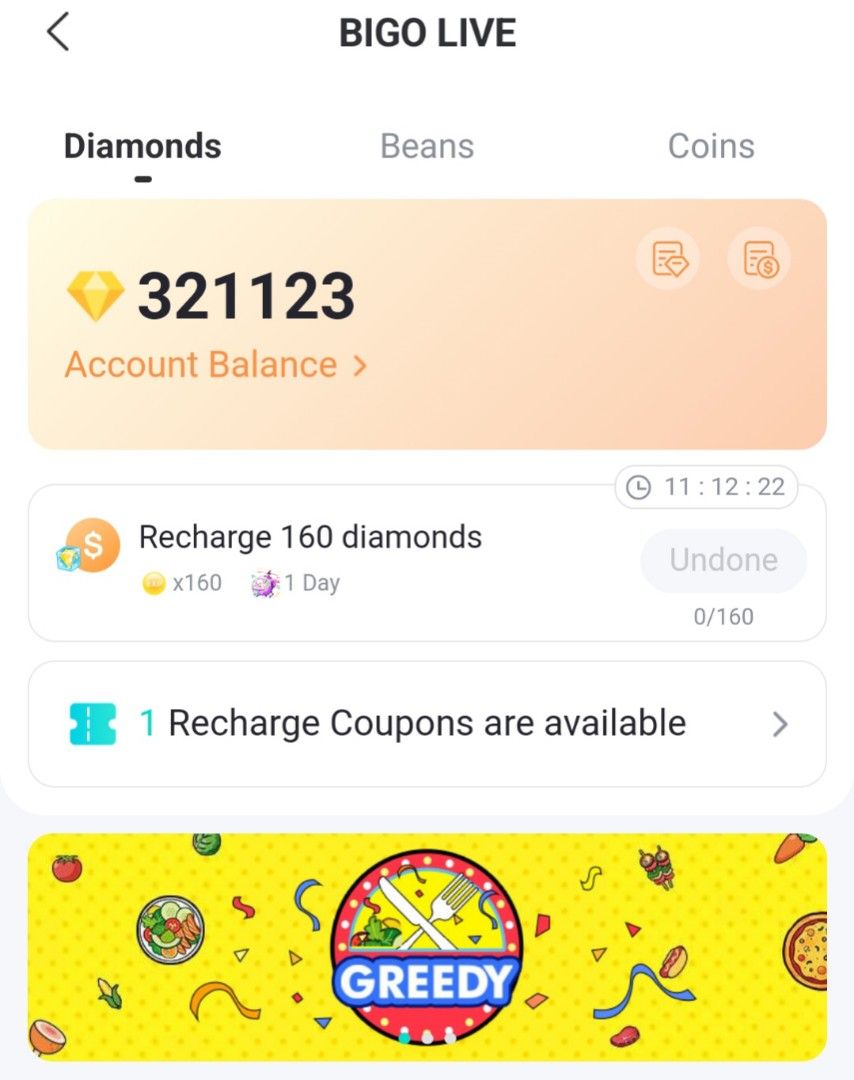Click the diamond icon beside the balance
The width and height of the screenshot is (854, 1080).
coord(95,295)
